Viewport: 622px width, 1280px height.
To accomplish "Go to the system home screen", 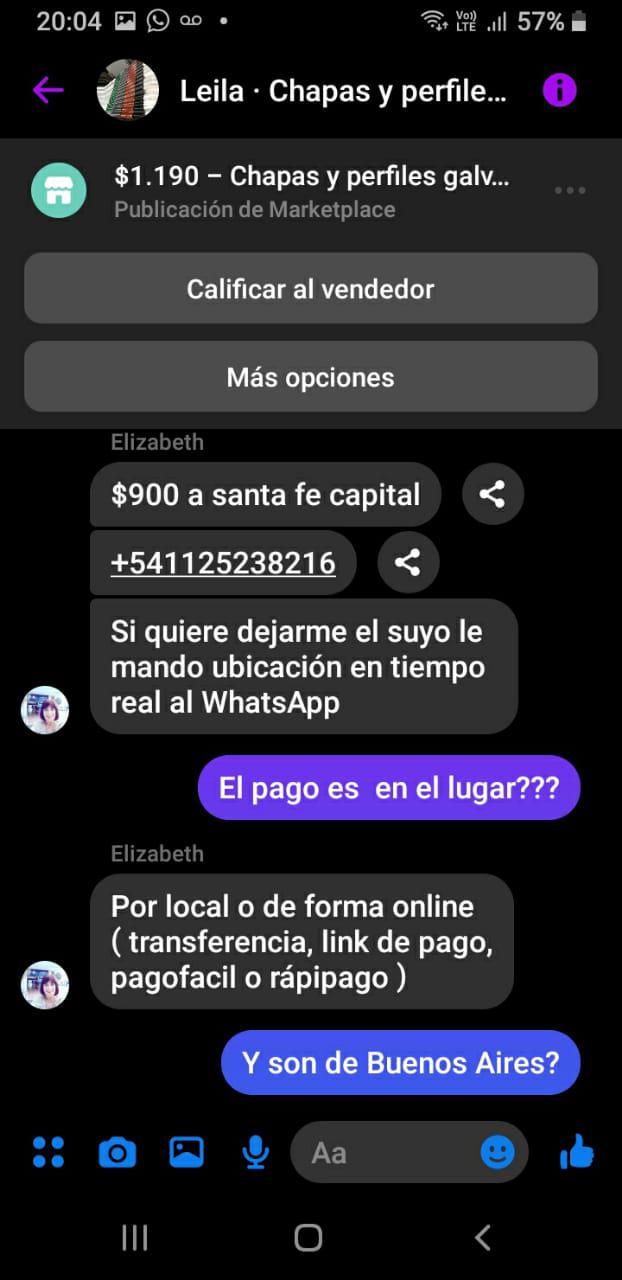I will pyautogui.click(x=308, y=1238).
